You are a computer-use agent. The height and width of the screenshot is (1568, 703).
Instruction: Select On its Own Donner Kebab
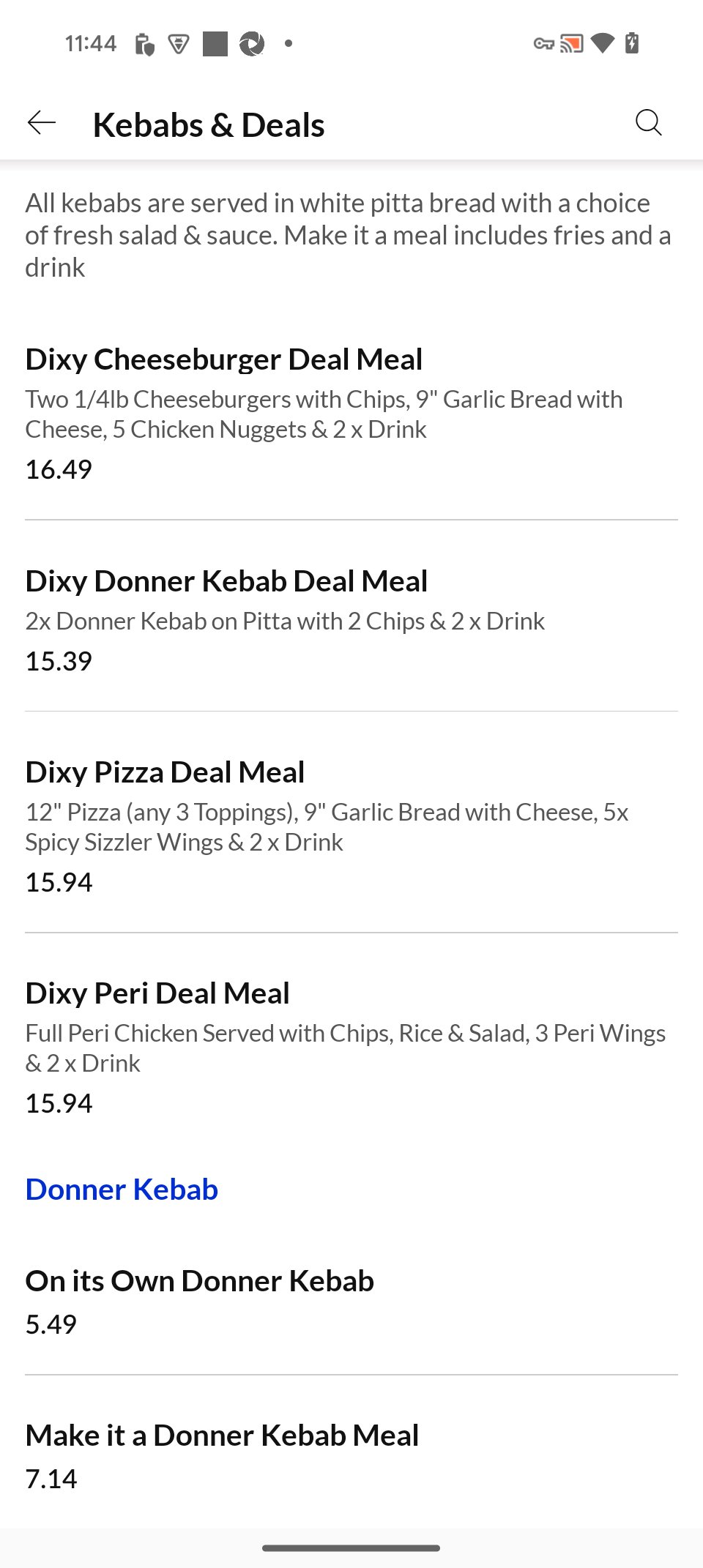click(351, 1302)
